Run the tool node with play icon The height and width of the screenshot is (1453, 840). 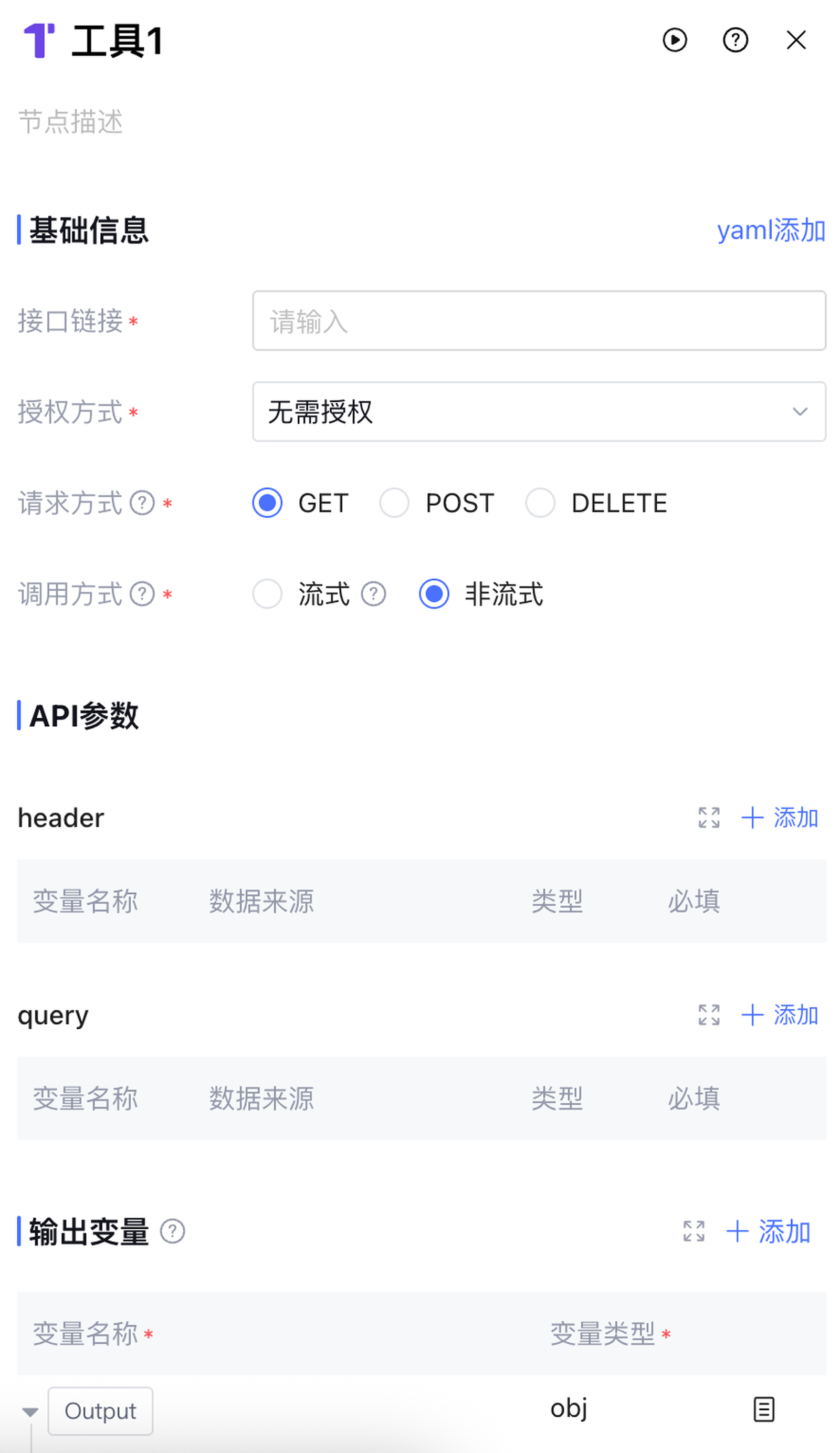tap(675, 40)
